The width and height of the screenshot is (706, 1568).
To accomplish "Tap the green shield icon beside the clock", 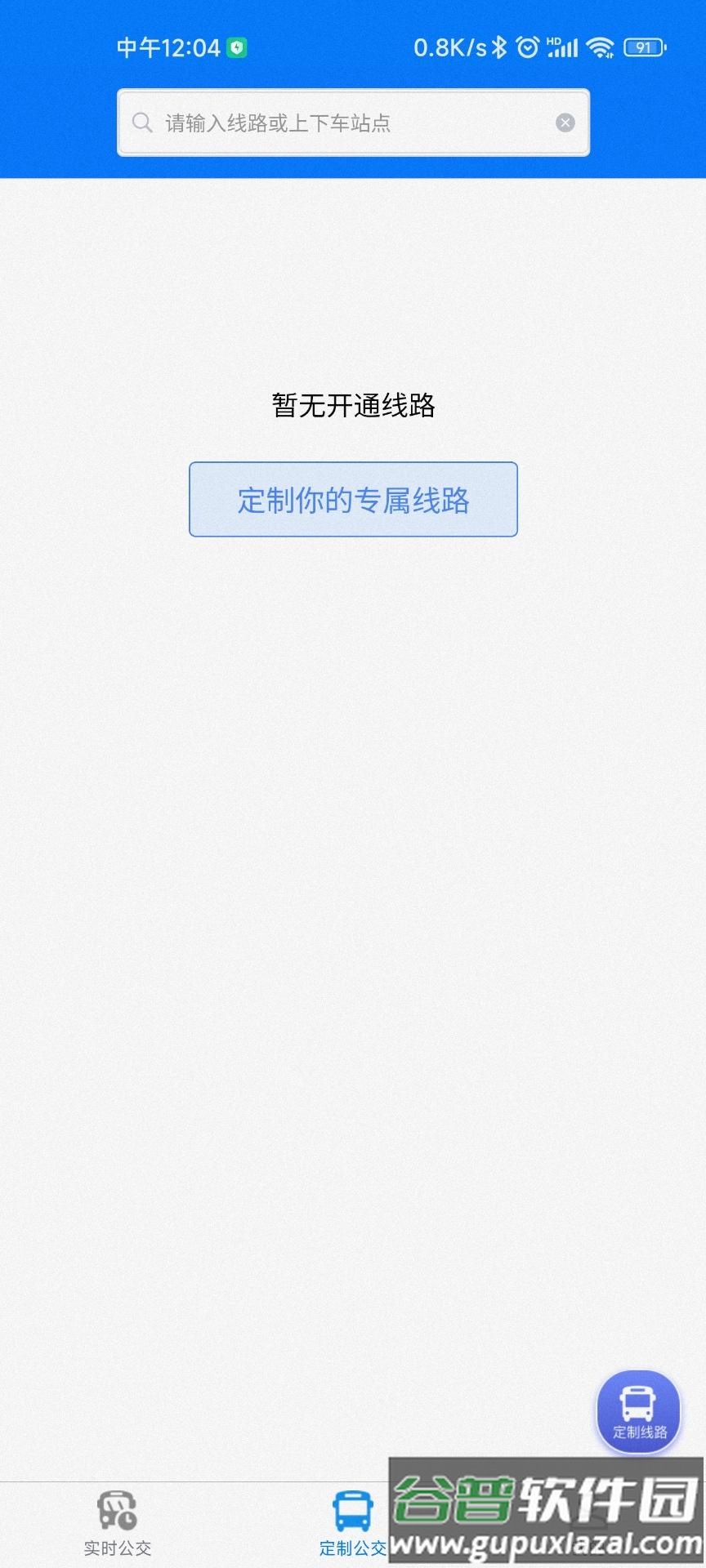I will click(237, 47).
